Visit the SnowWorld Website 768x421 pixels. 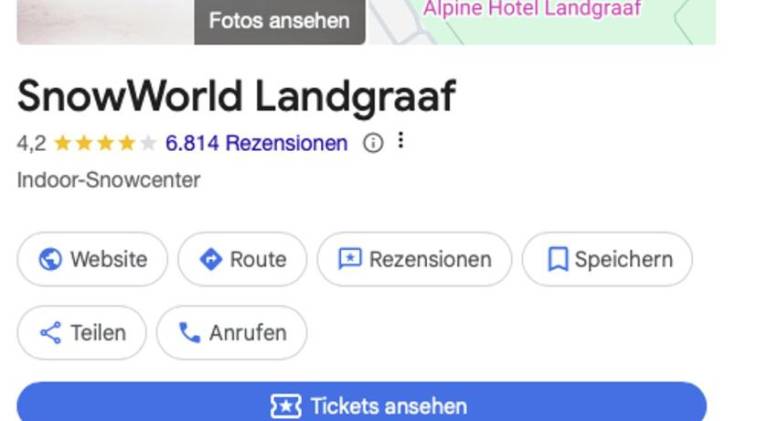(x=92, y=260)
